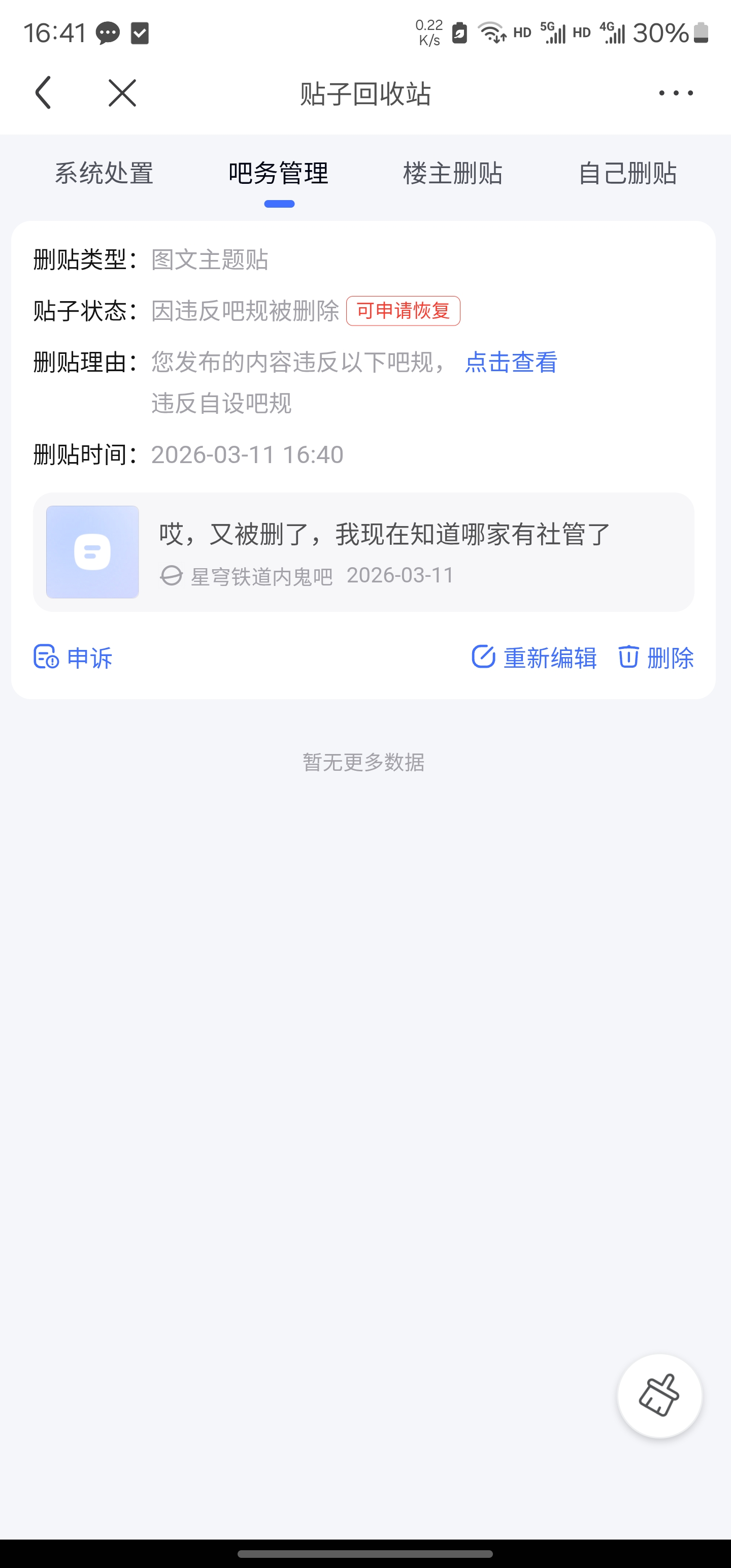The height and width of the screenshot is (1568, 731).
Task: Open the three-dot overflow menu
Action: point(676,93)
